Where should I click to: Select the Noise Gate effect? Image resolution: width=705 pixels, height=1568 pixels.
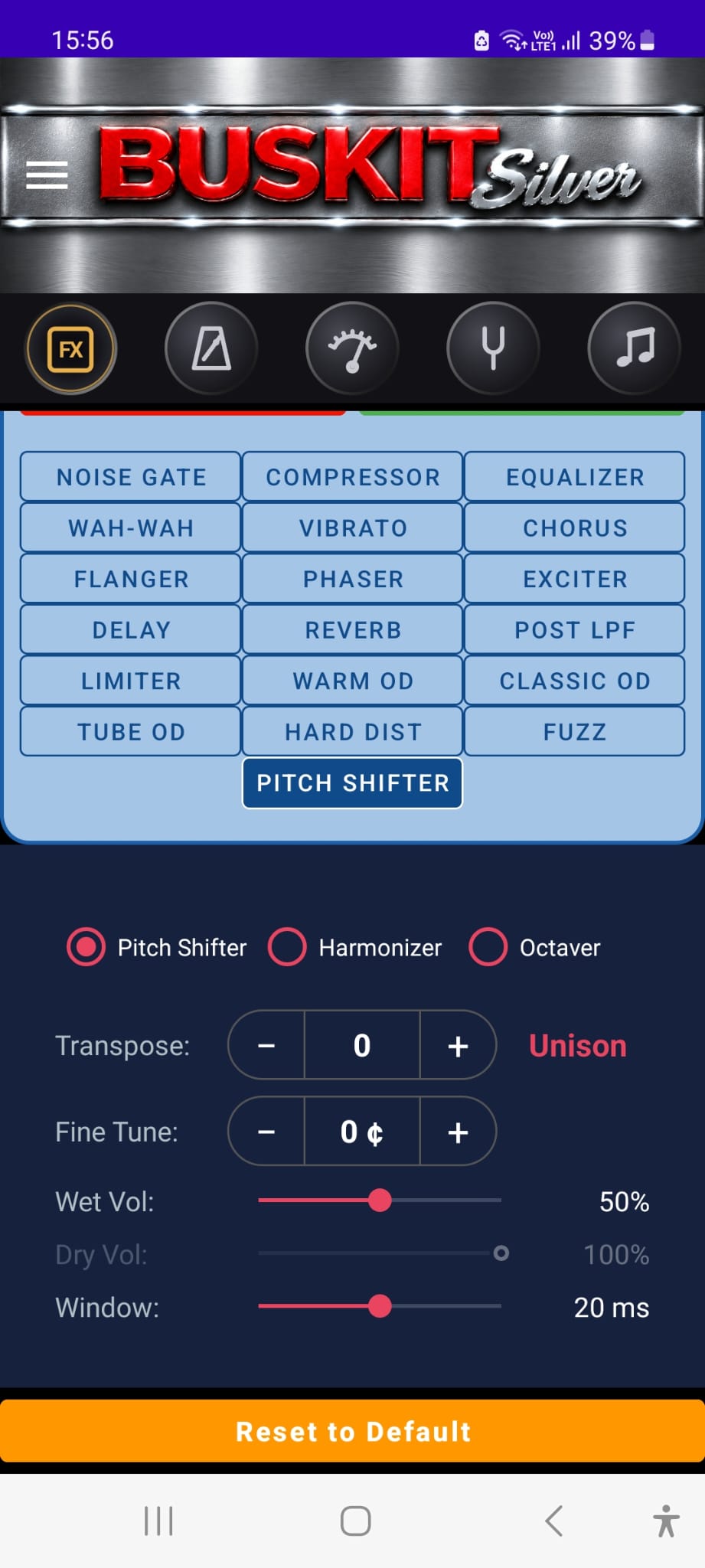pos(131,477)
